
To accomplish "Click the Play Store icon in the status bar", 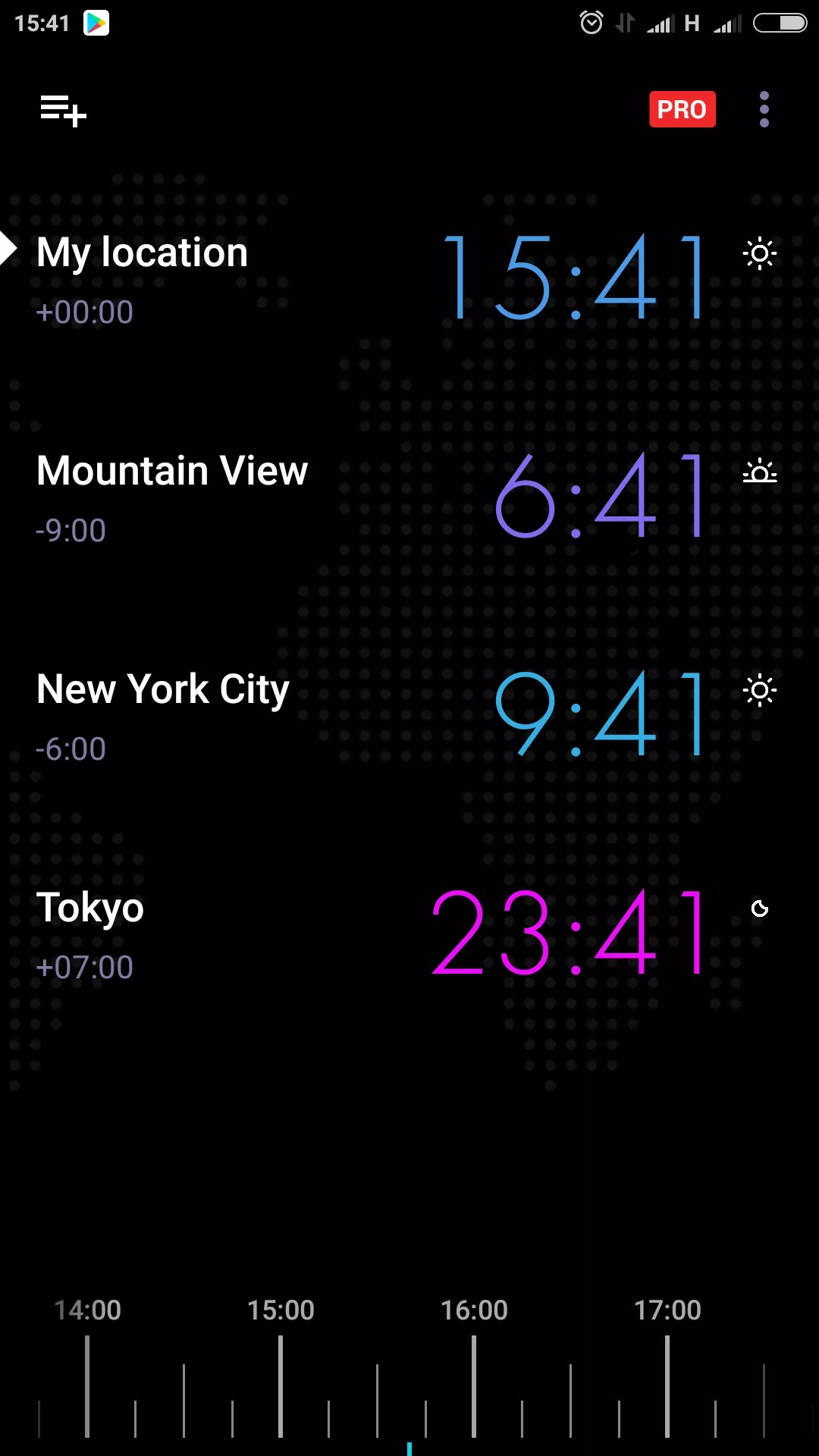I will [98, 22].
